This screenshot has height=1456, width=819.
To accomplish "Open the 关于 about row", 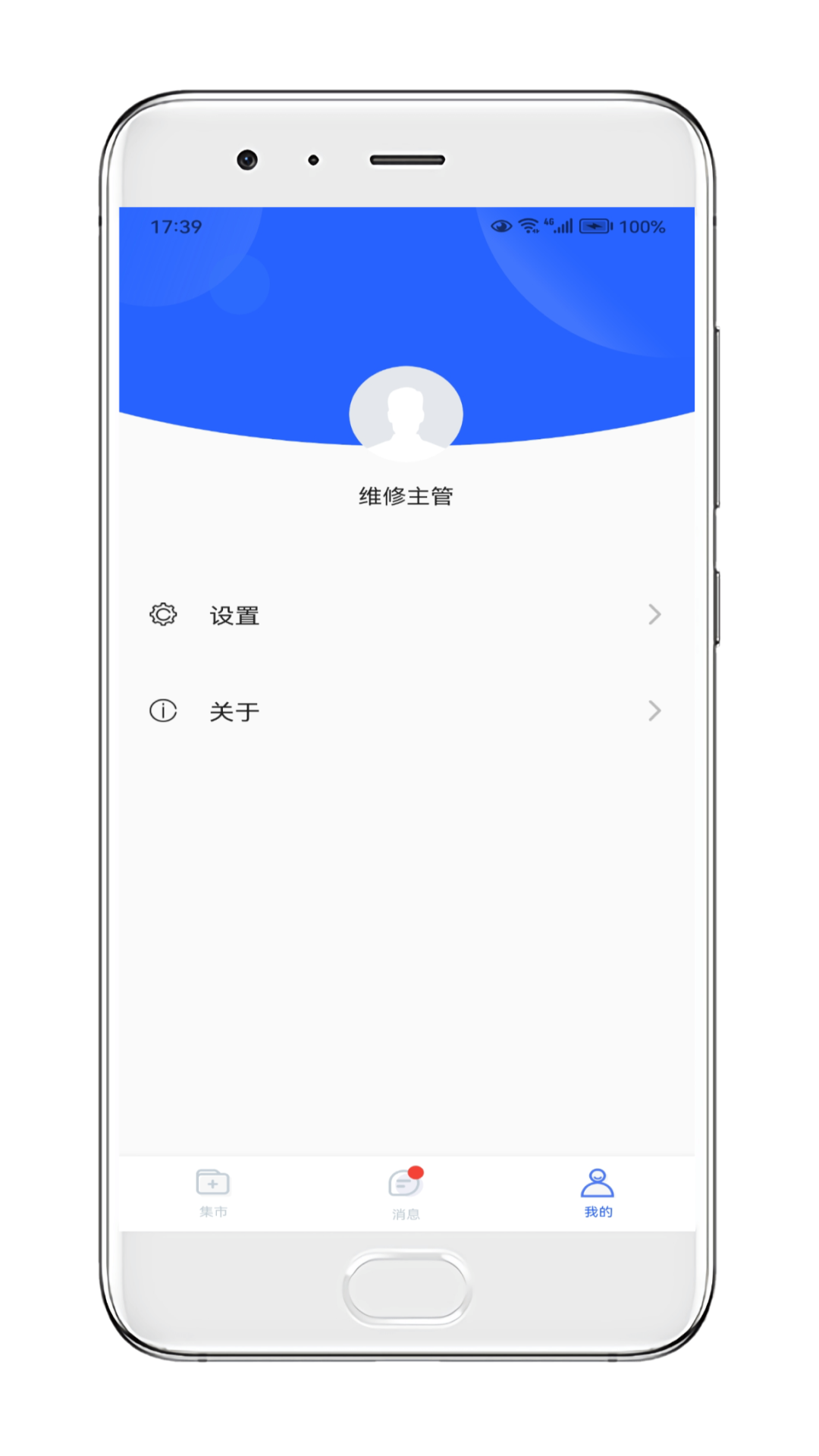I will point(406,711).
